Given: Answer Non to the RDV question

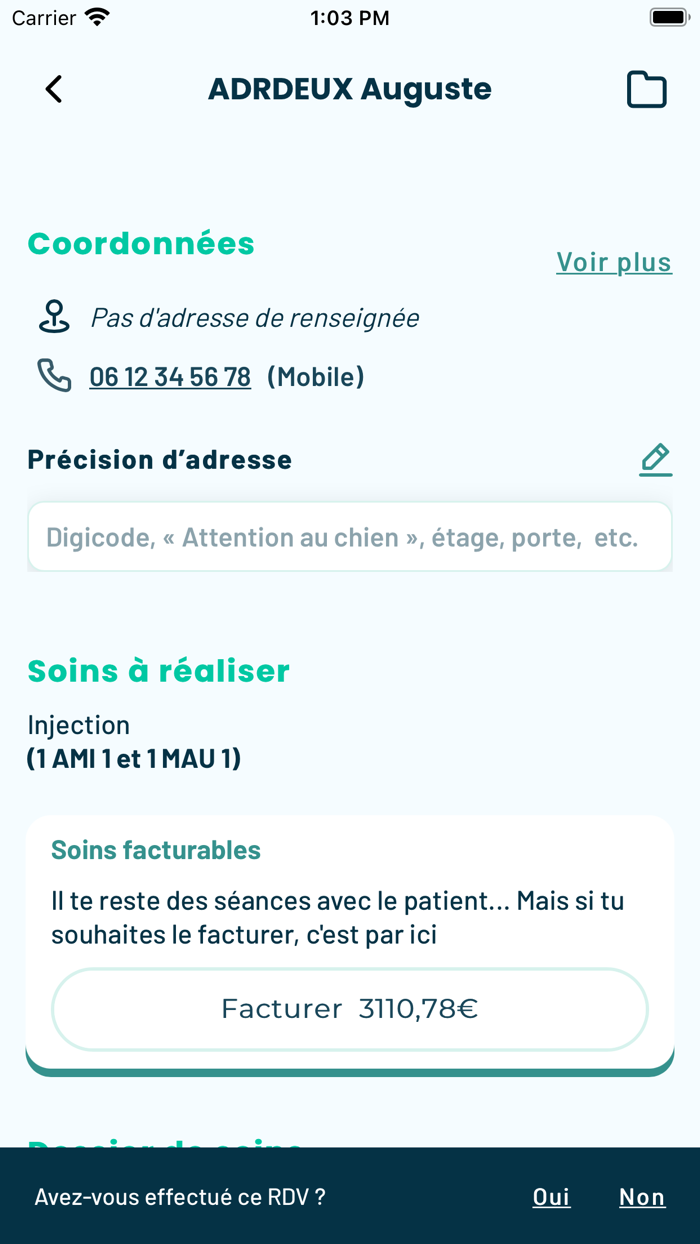Looking at the screenshot, I should tap(642, 1197).
